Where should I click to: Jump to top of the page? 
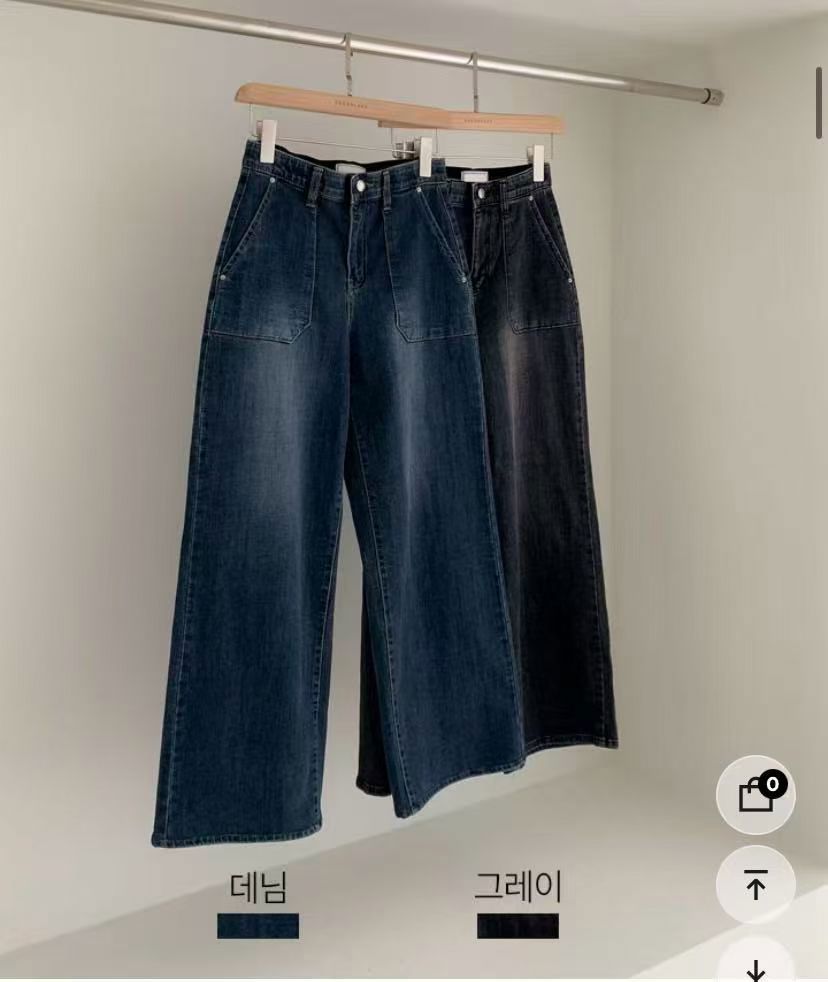tap(756, 885)
